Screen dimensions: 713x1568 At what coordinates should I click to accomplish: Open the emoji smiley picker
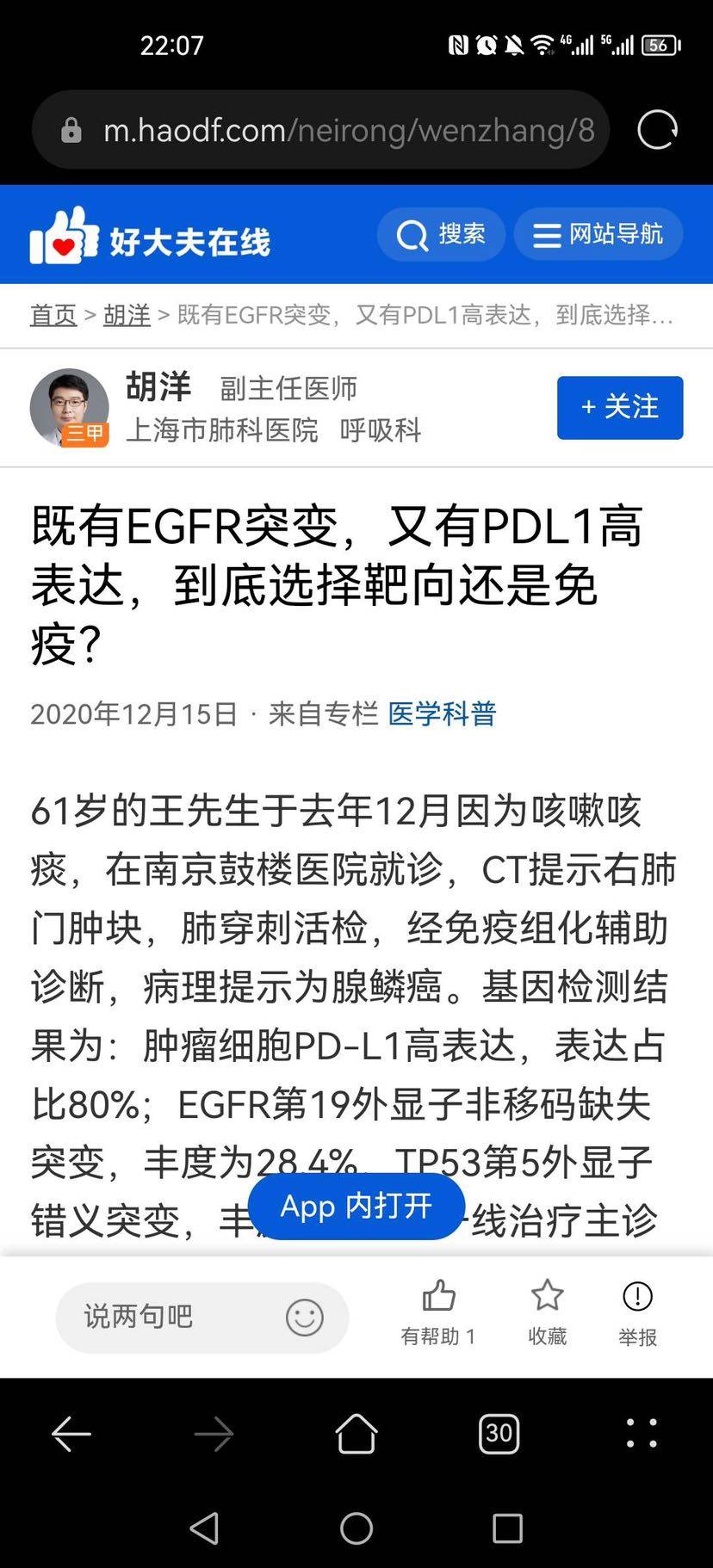[304, 1317]
